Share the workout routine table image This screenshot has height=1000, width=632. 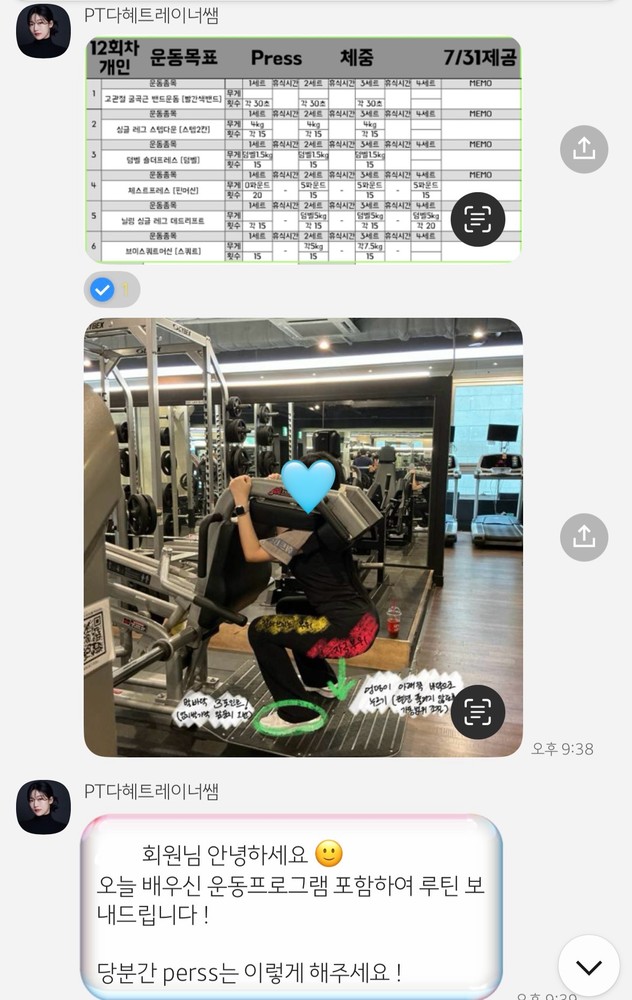pyautogui.click(x=584, y=150)
